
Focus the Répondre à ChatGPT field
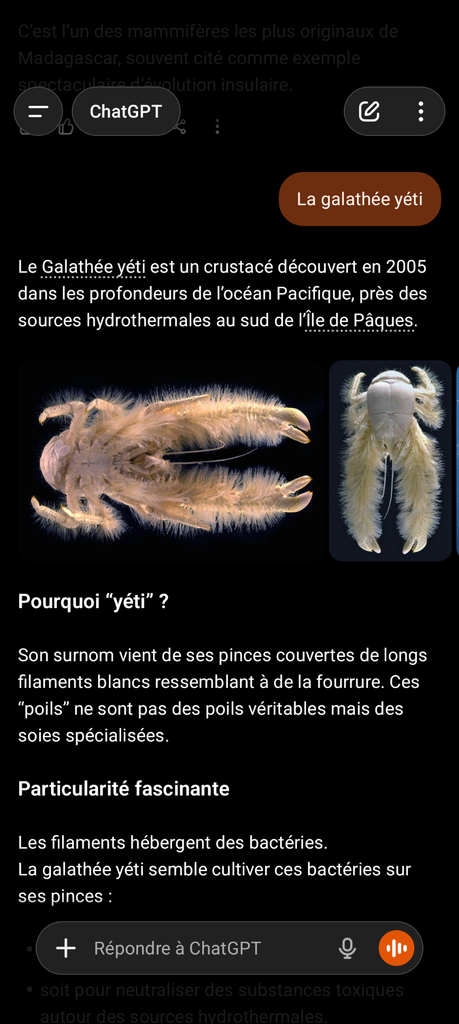tap(209, 948)
